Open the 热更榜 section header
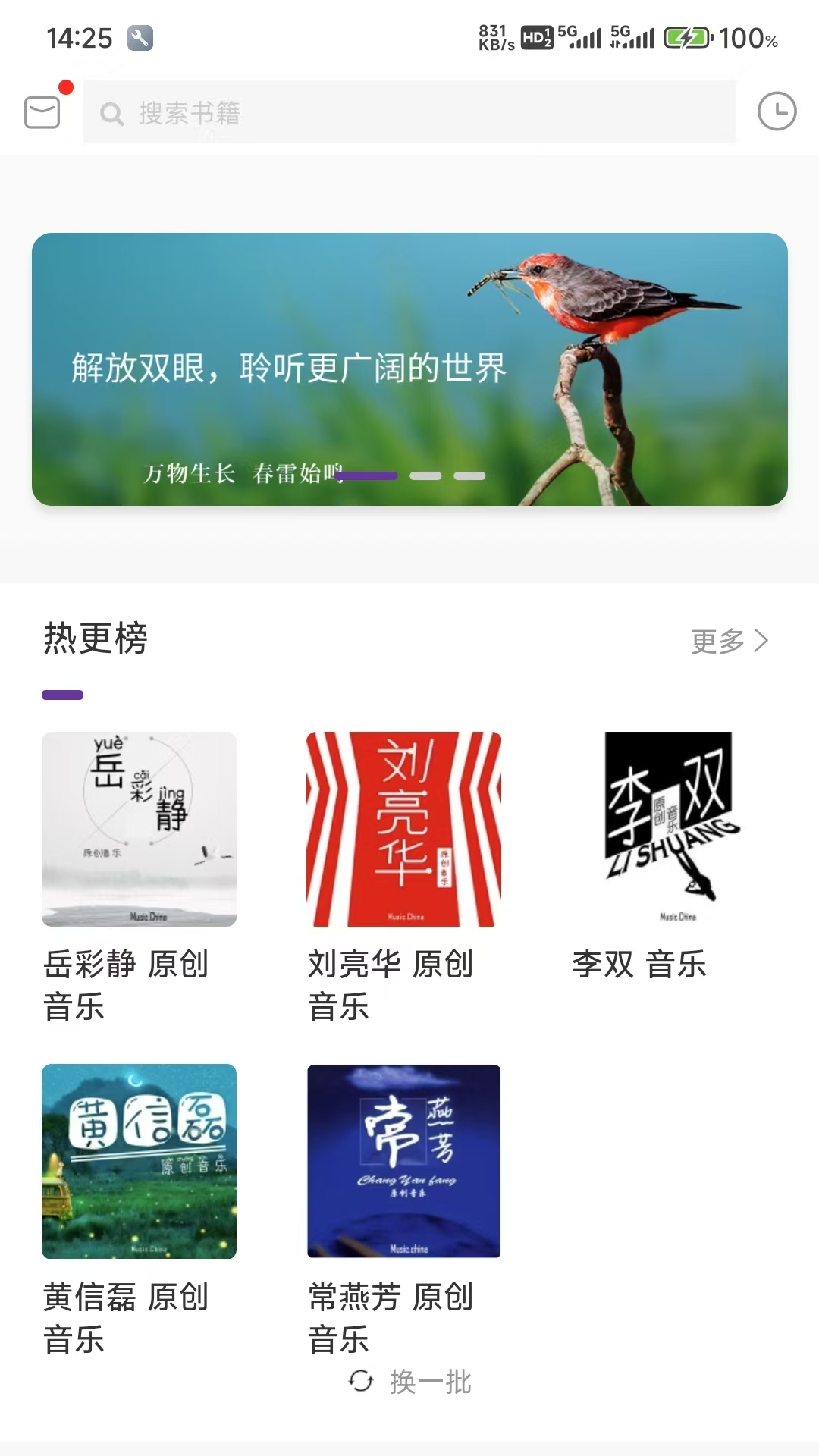 click(96, 639)
